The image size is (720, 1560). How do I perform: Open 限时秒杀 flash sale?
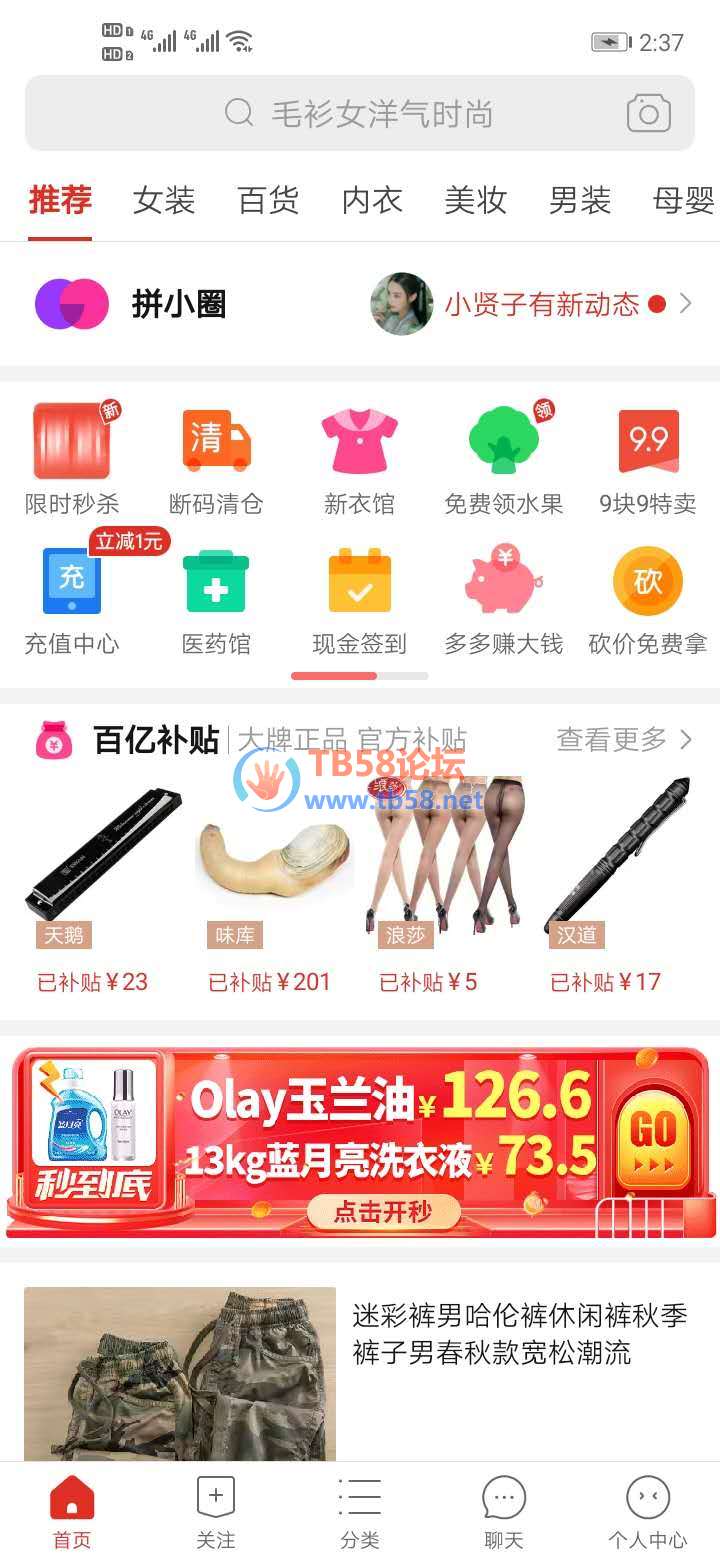click(72, 458)
